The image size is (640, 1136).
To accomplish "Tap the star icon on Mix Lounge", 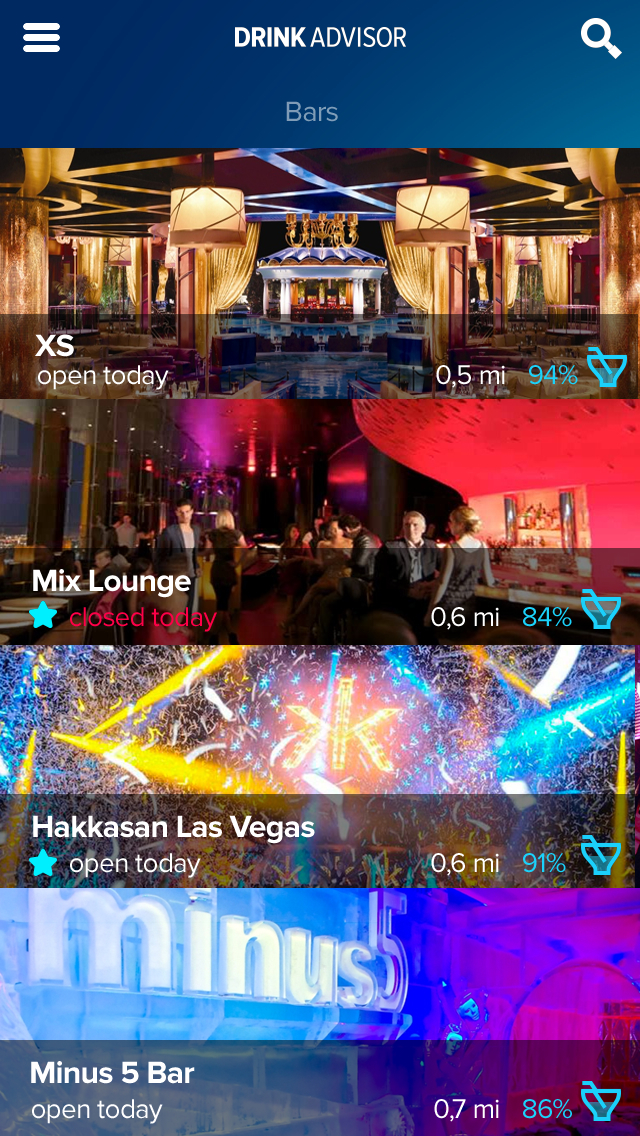I will click(43, 617).
